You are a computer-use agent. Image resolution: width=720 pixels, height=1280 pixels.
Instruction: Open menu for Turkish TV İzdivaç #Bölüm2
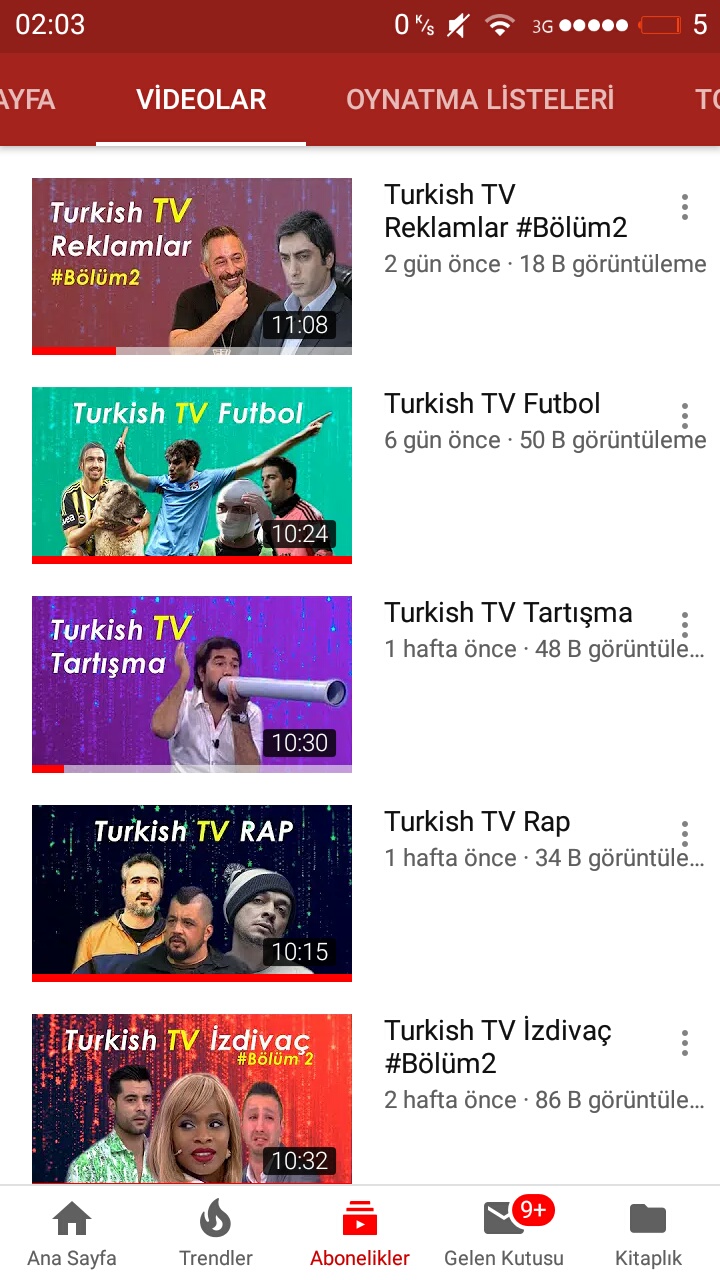click(684, 1043)
